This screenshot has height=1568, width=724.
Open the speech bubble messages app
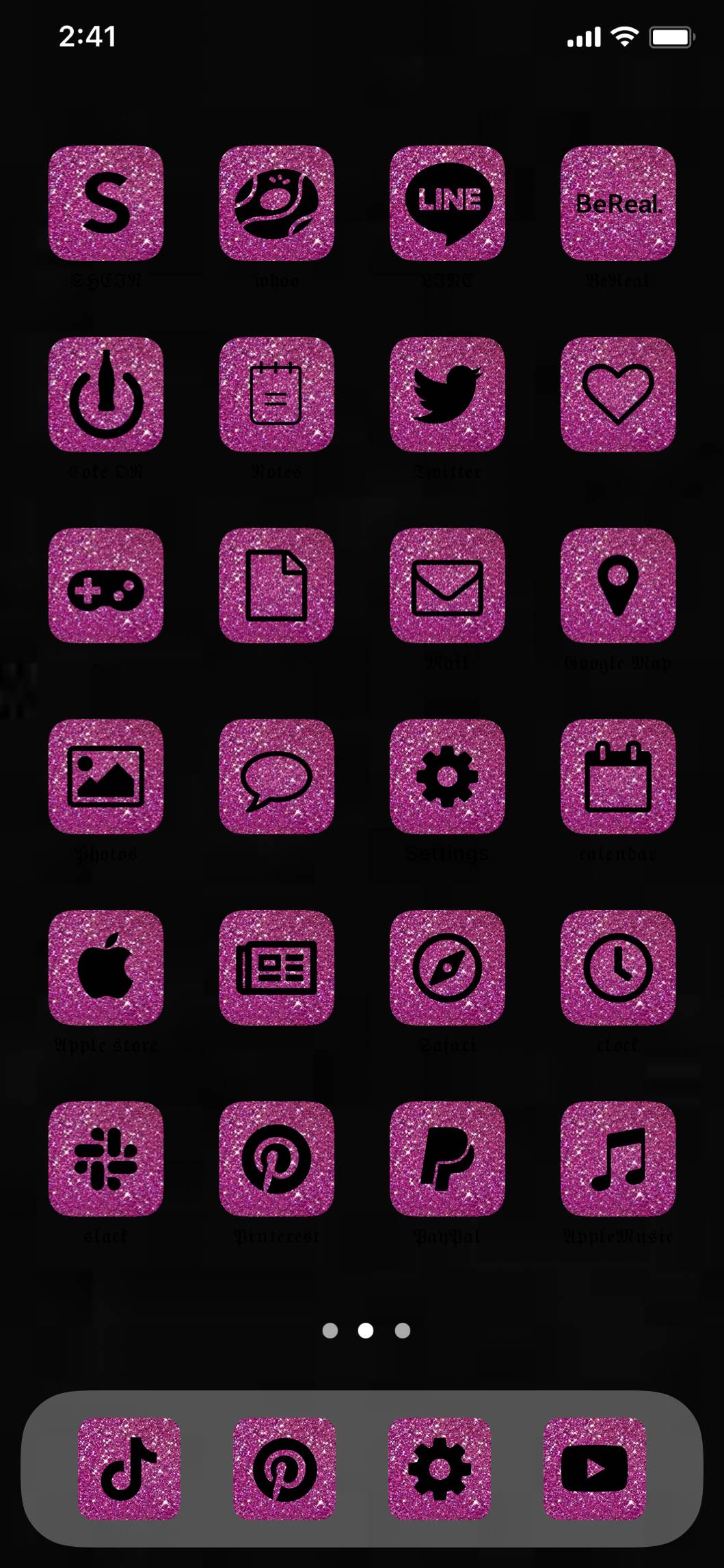click(x=276, y=777)
